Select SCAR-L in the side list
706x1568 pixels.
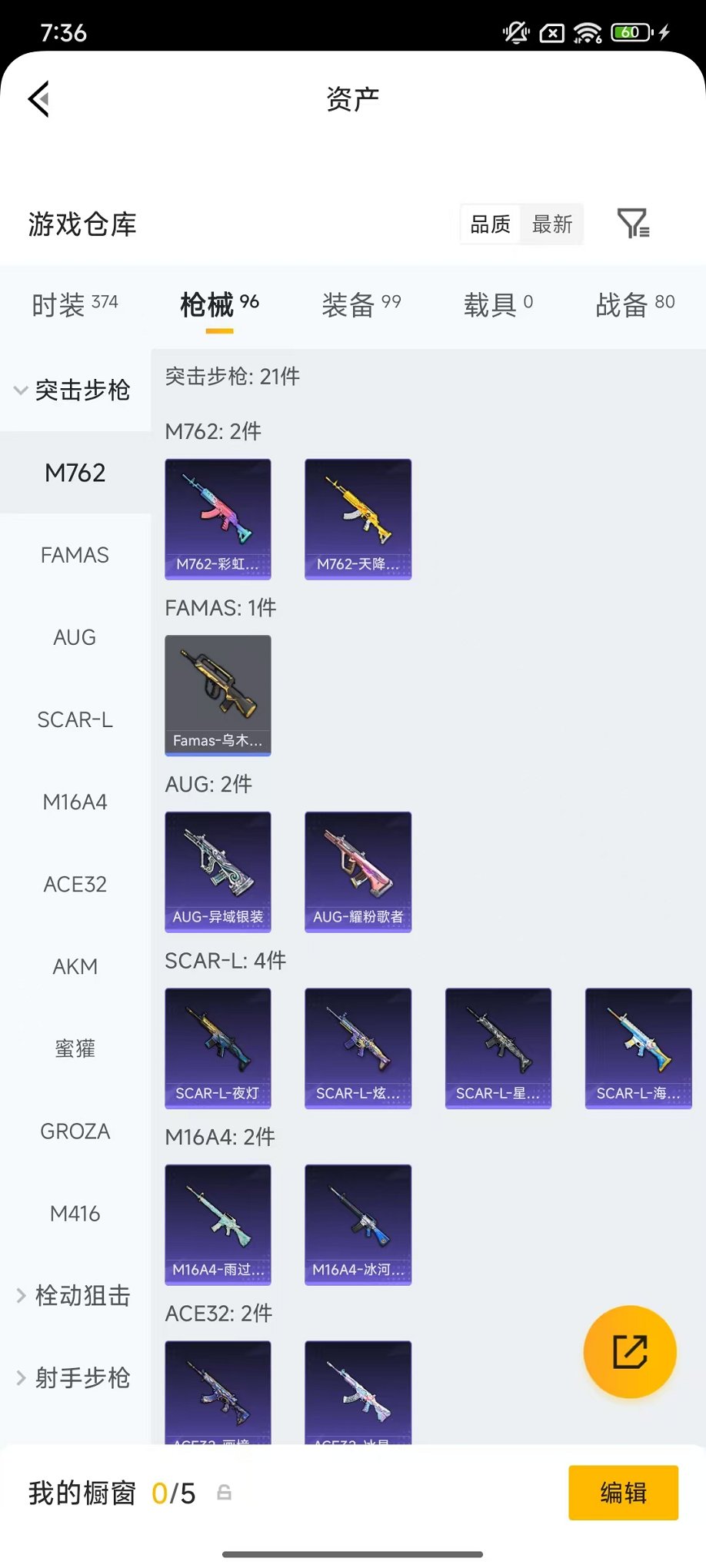click(75, 719)
